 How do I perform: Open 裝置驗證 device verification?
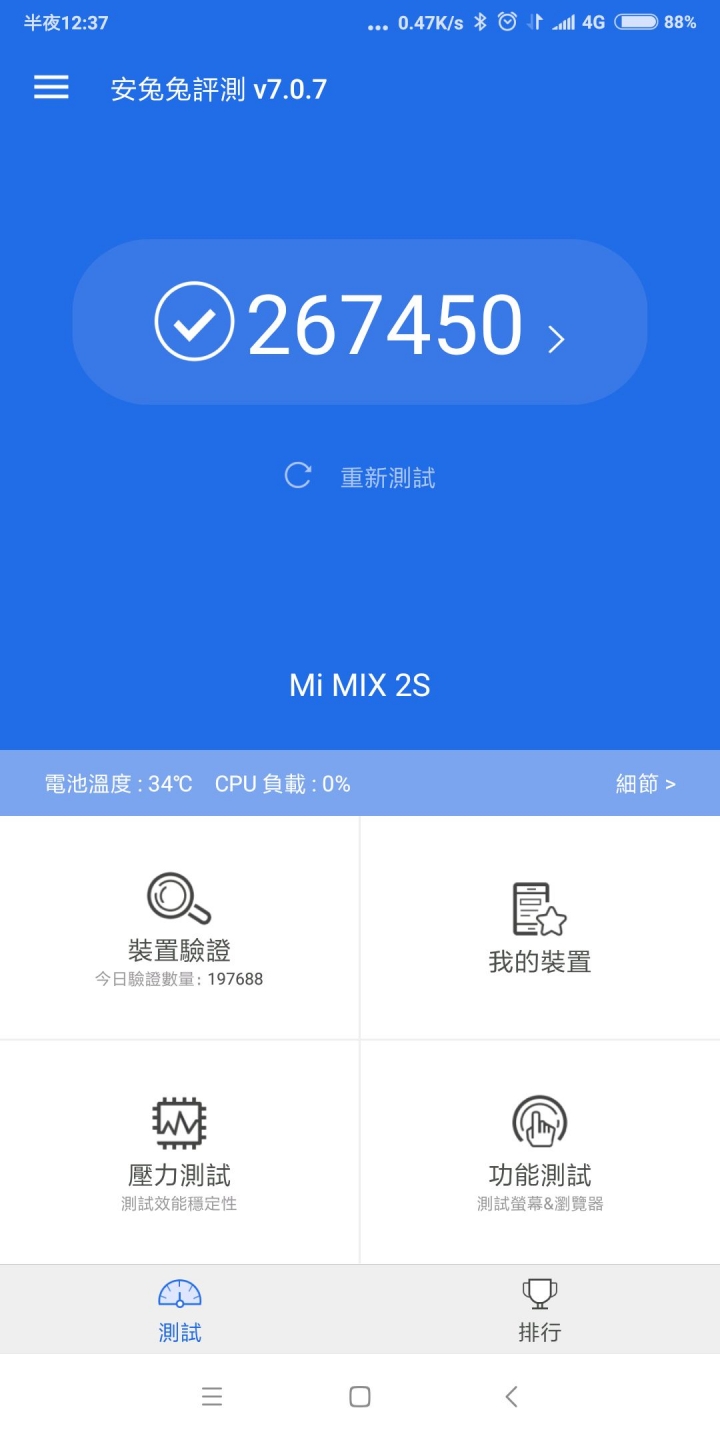point(180,928)
